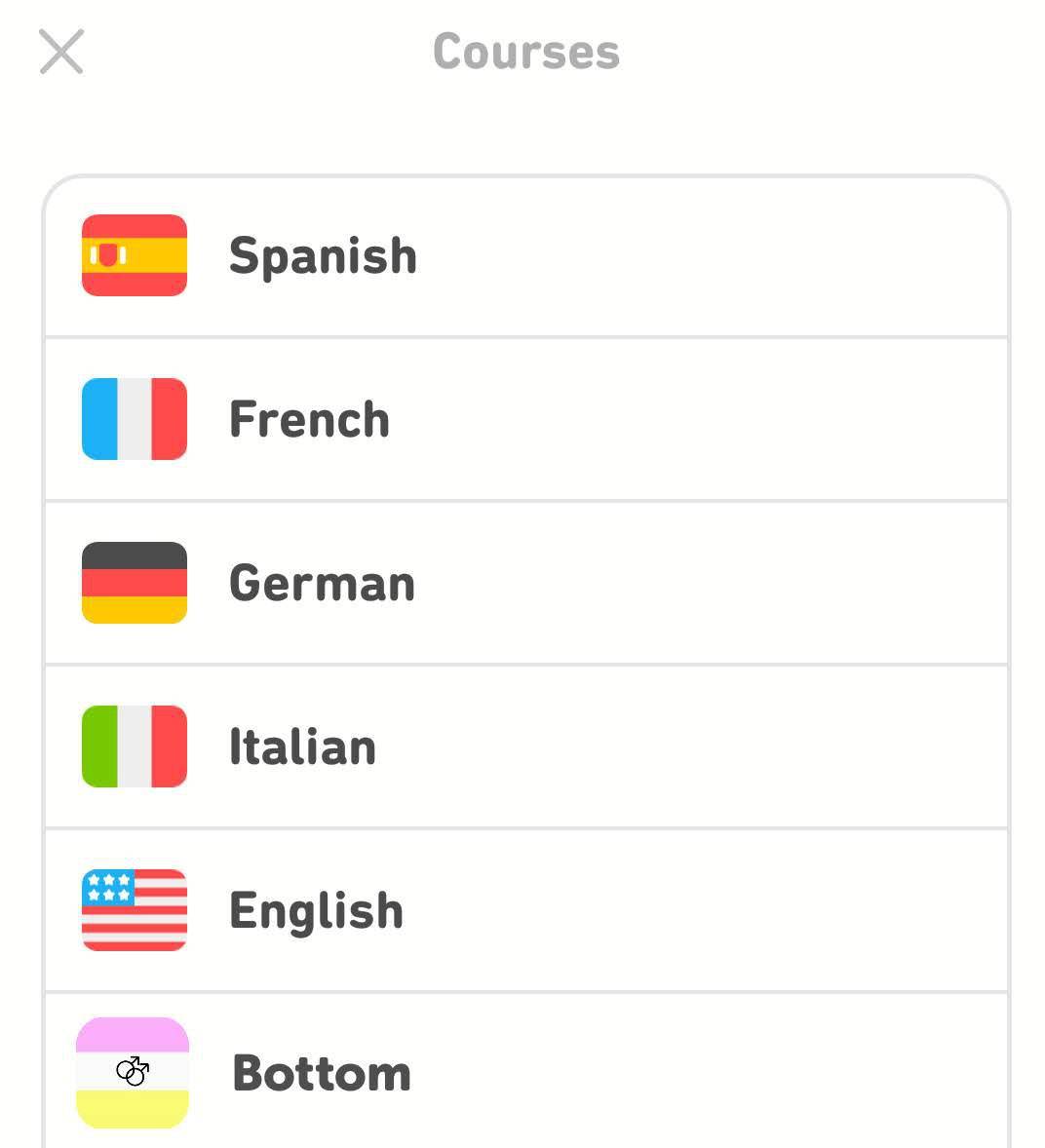The image size is (1045, 1148).
Task: Select the German flag icon
Action: (x=134, y=583)
